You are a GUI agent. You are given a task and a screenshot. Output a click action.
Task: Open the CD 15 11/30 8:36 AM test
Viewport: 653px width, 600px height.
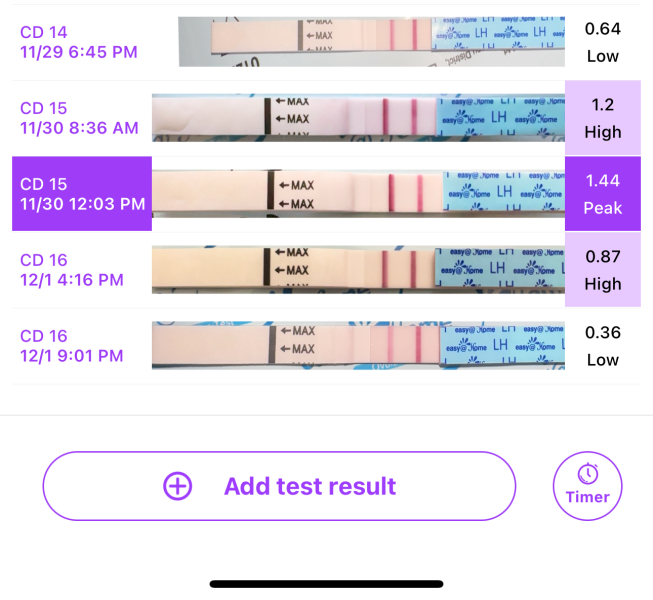(x=79, y=119)
